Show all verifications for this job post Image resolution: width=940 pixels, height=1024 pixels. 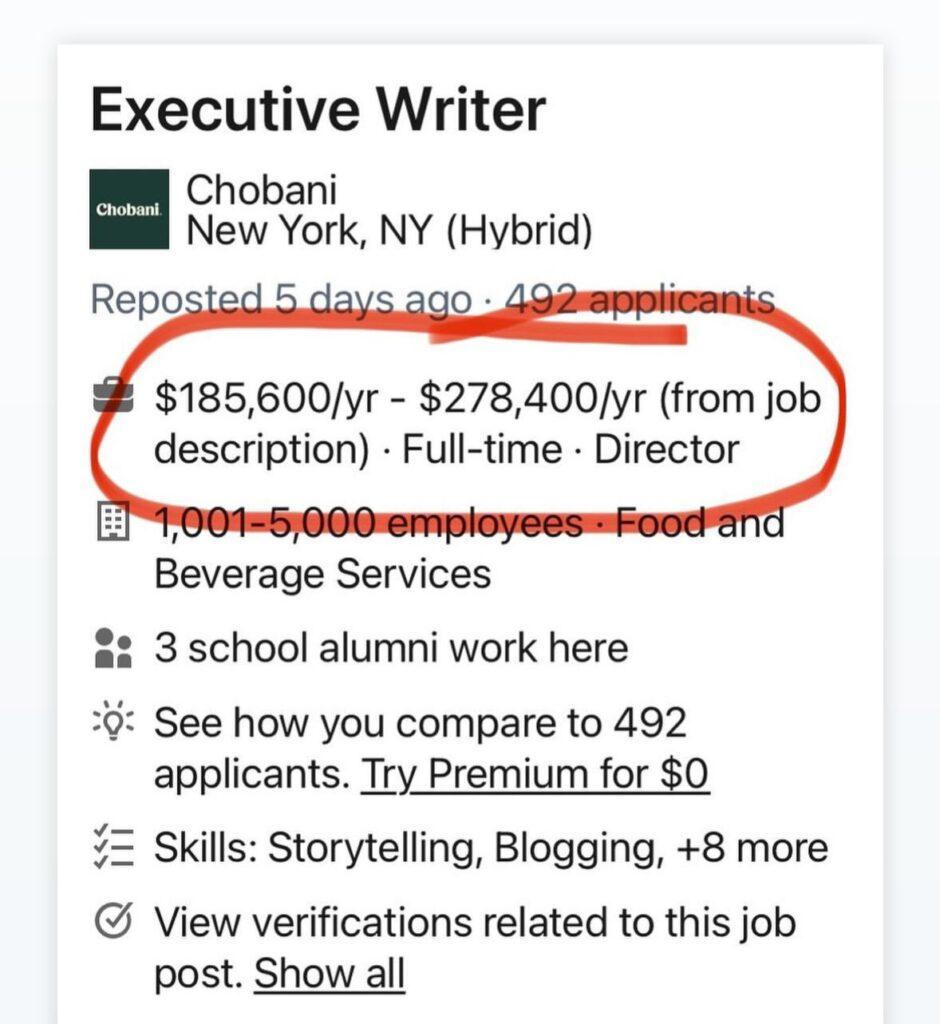[x=329, y=973]
